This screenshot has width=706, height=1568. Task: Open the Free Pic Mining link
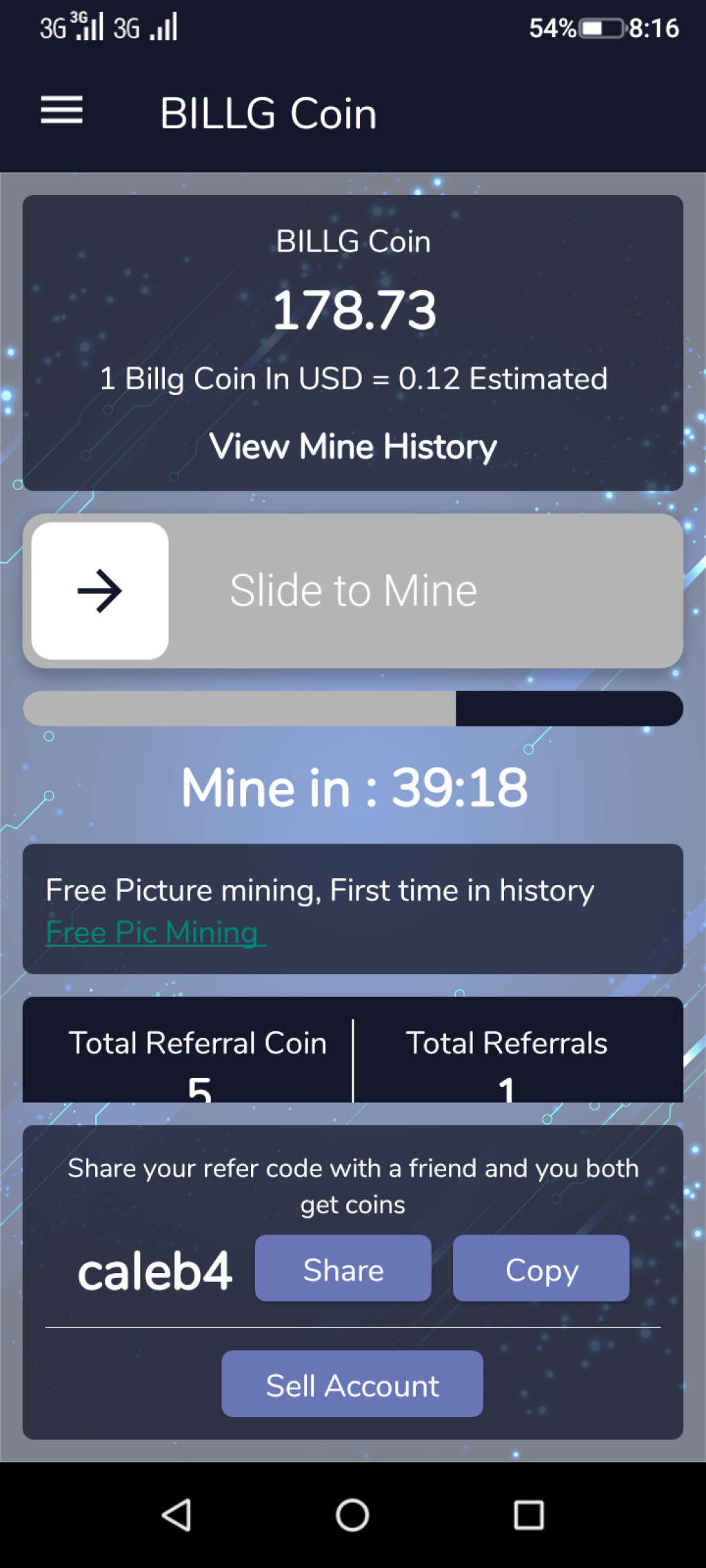tap(154, 933)
